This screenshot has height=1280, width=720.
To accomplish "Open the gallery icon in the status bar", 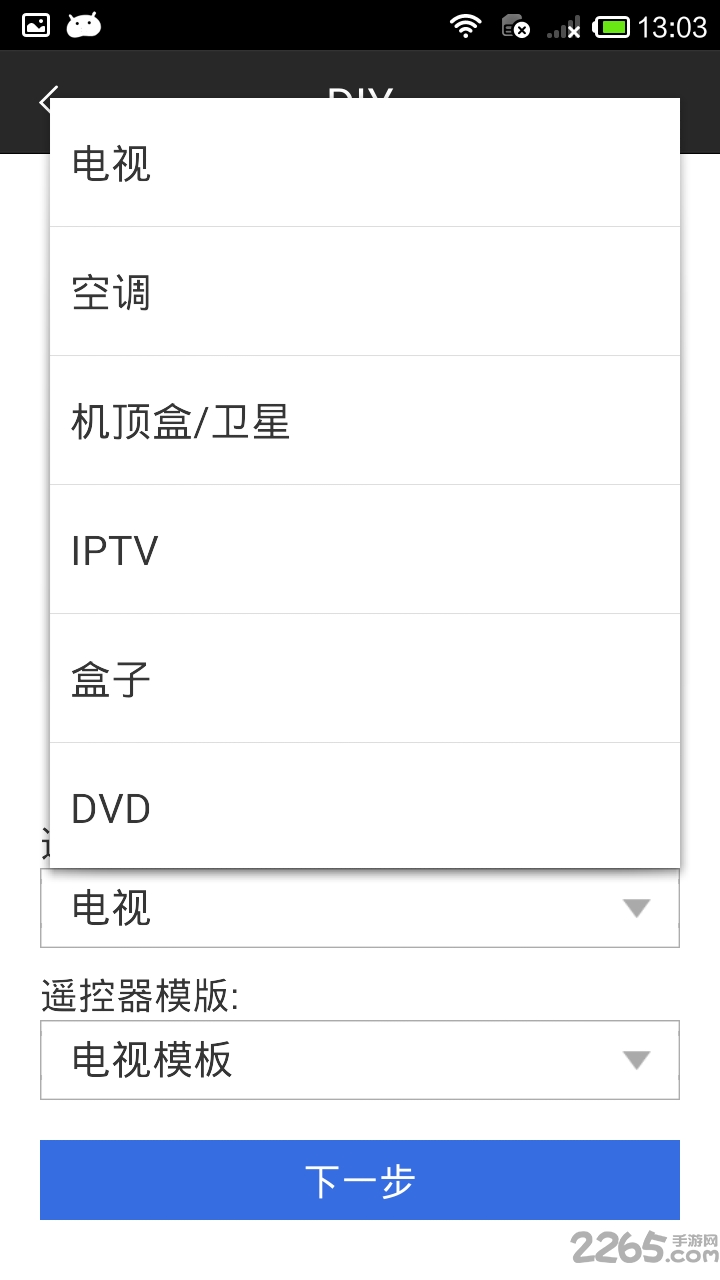I will [35, 24].
